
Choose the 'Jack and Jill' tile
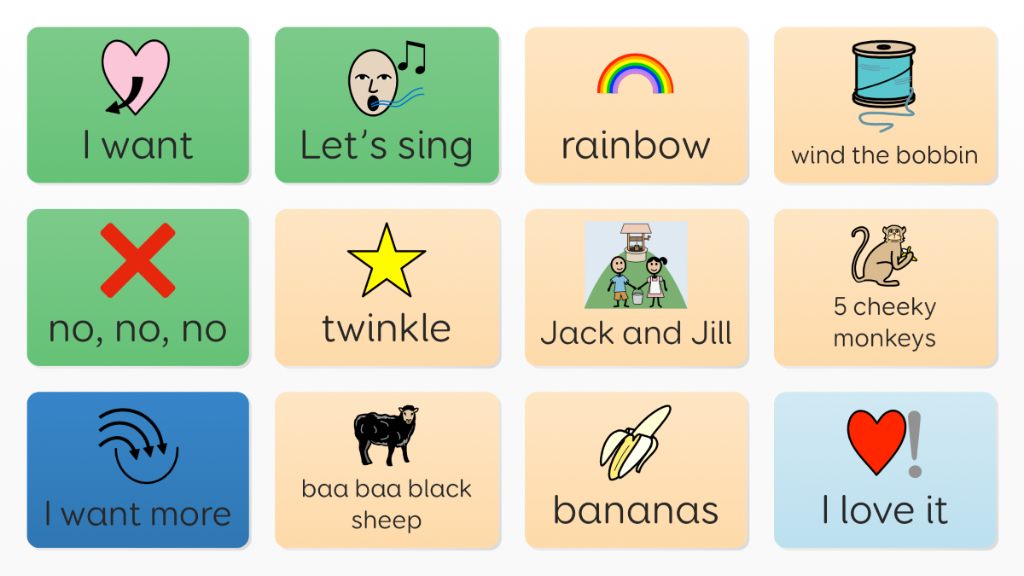pyautogui.click(x=636, y=287)
